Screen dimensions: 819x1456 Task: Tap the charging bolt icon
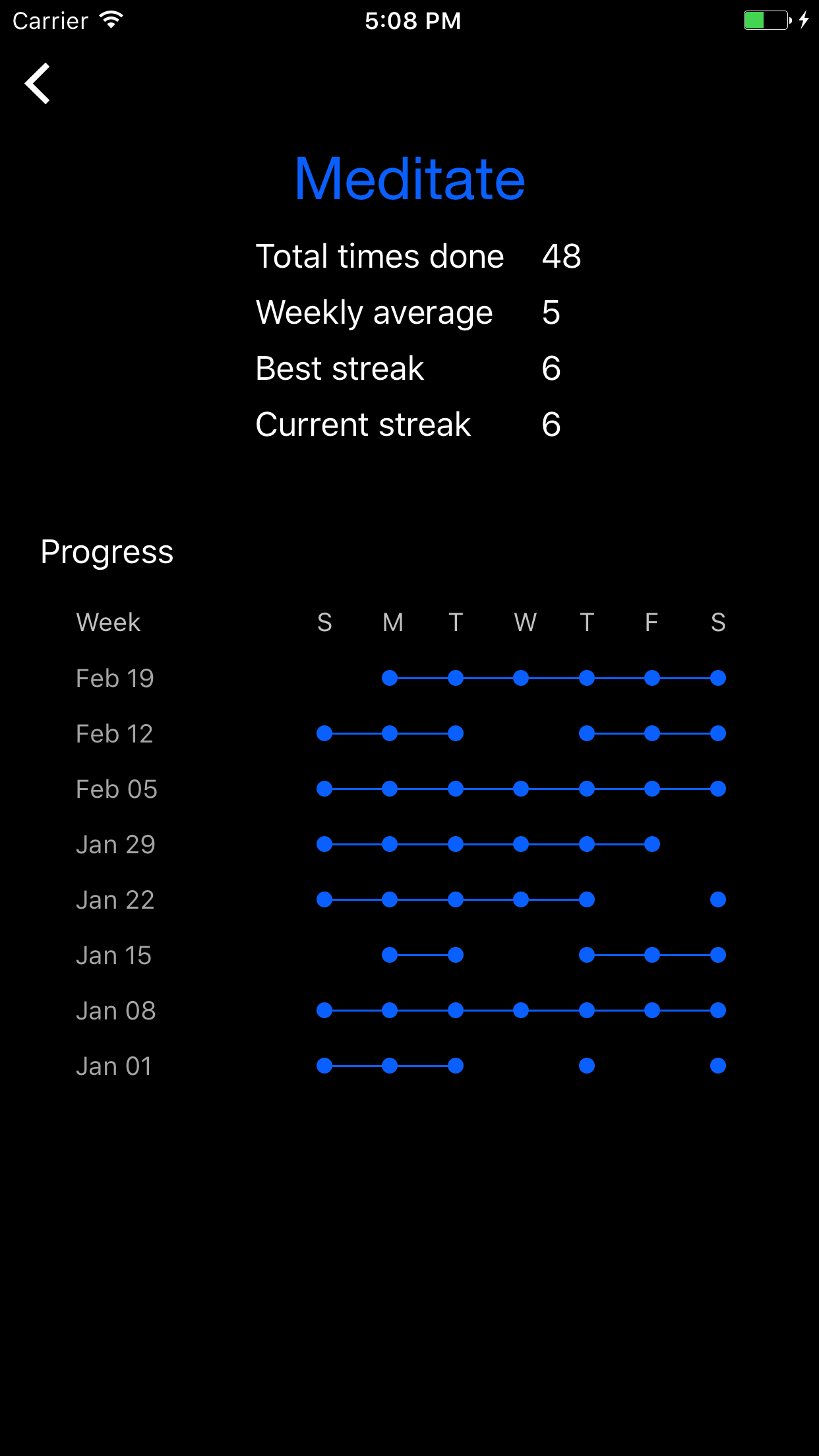coord(803,20)
